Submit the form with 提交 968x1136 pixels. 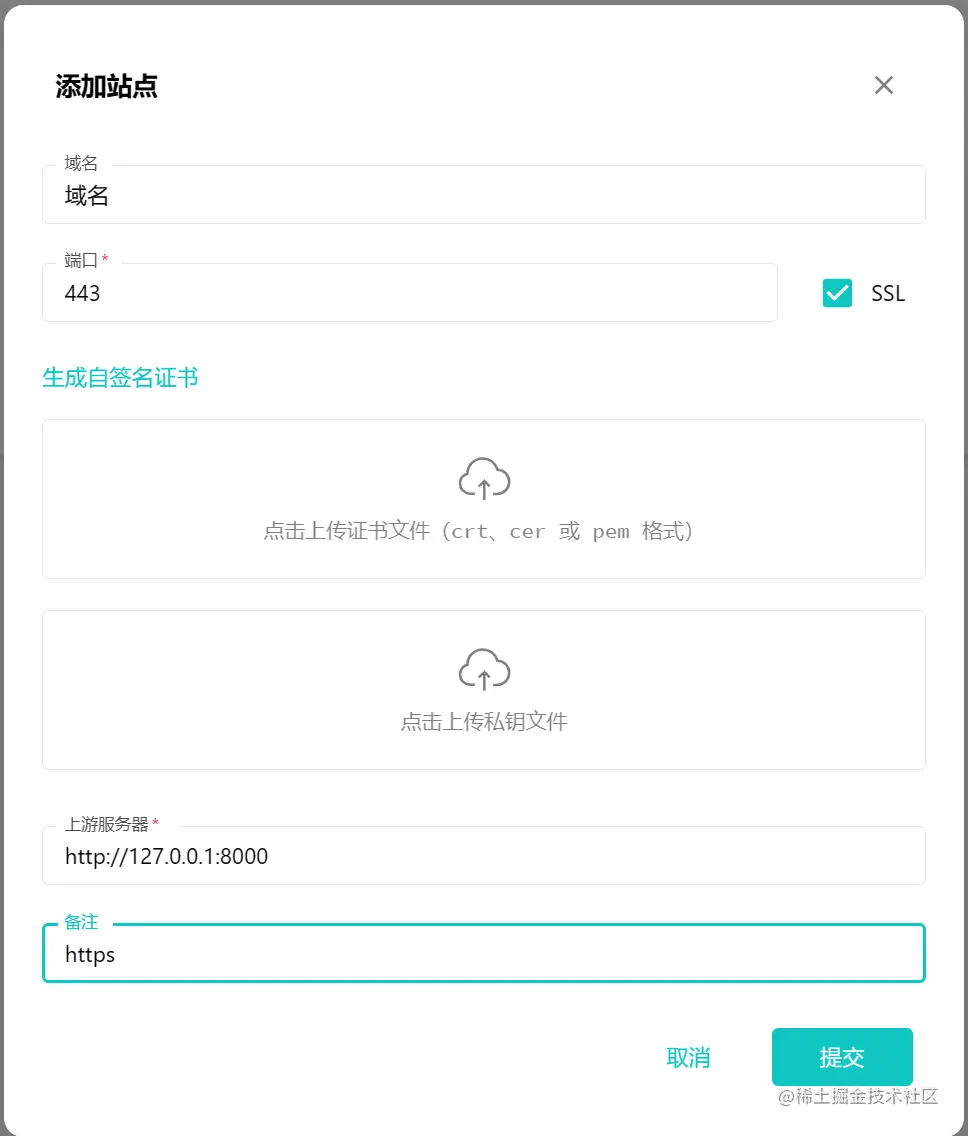pos(841,1057)
